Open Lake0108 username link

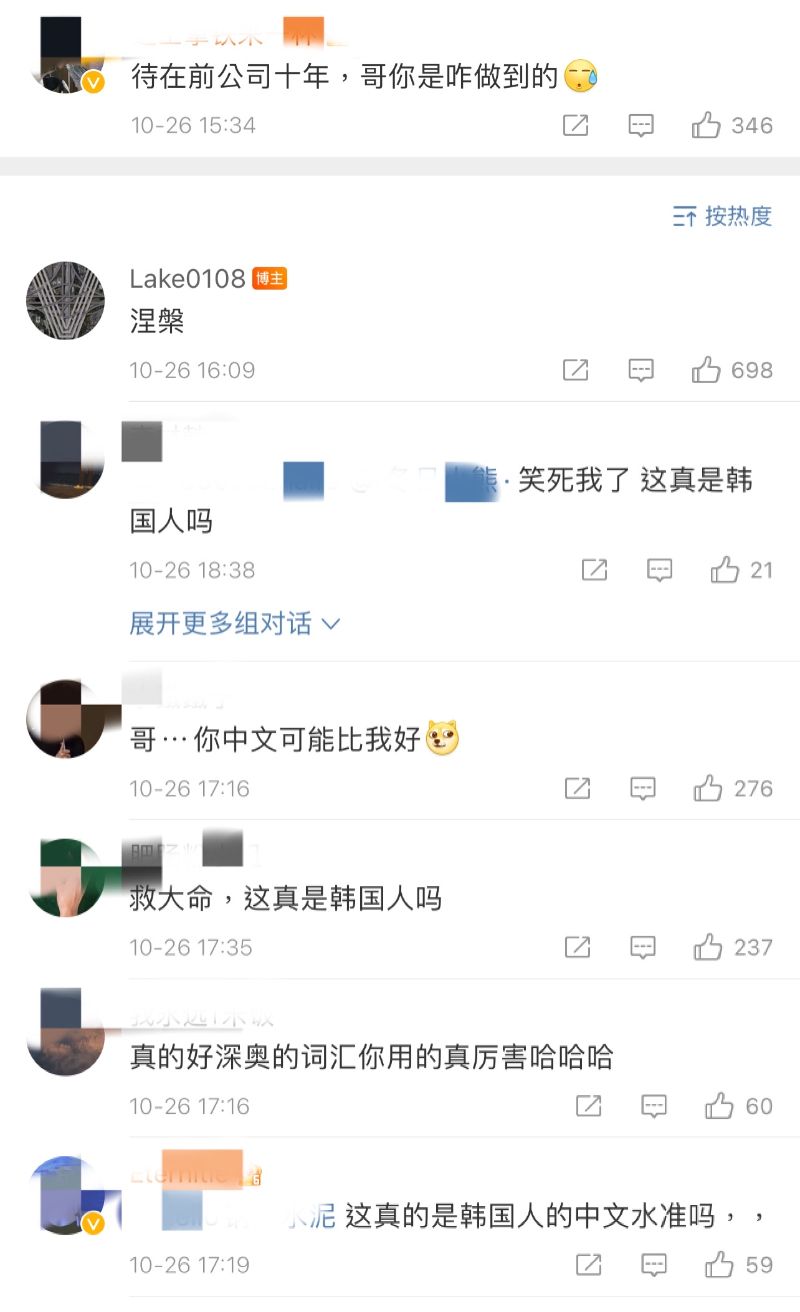click(x=187, y=279)
